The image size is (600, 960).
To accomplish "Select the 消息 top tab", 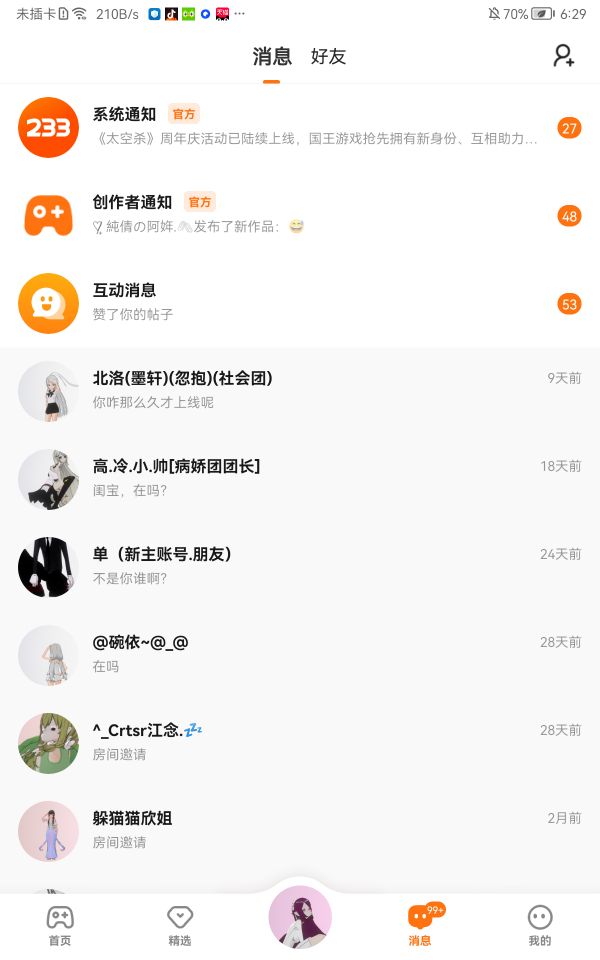I will [271, 56].
